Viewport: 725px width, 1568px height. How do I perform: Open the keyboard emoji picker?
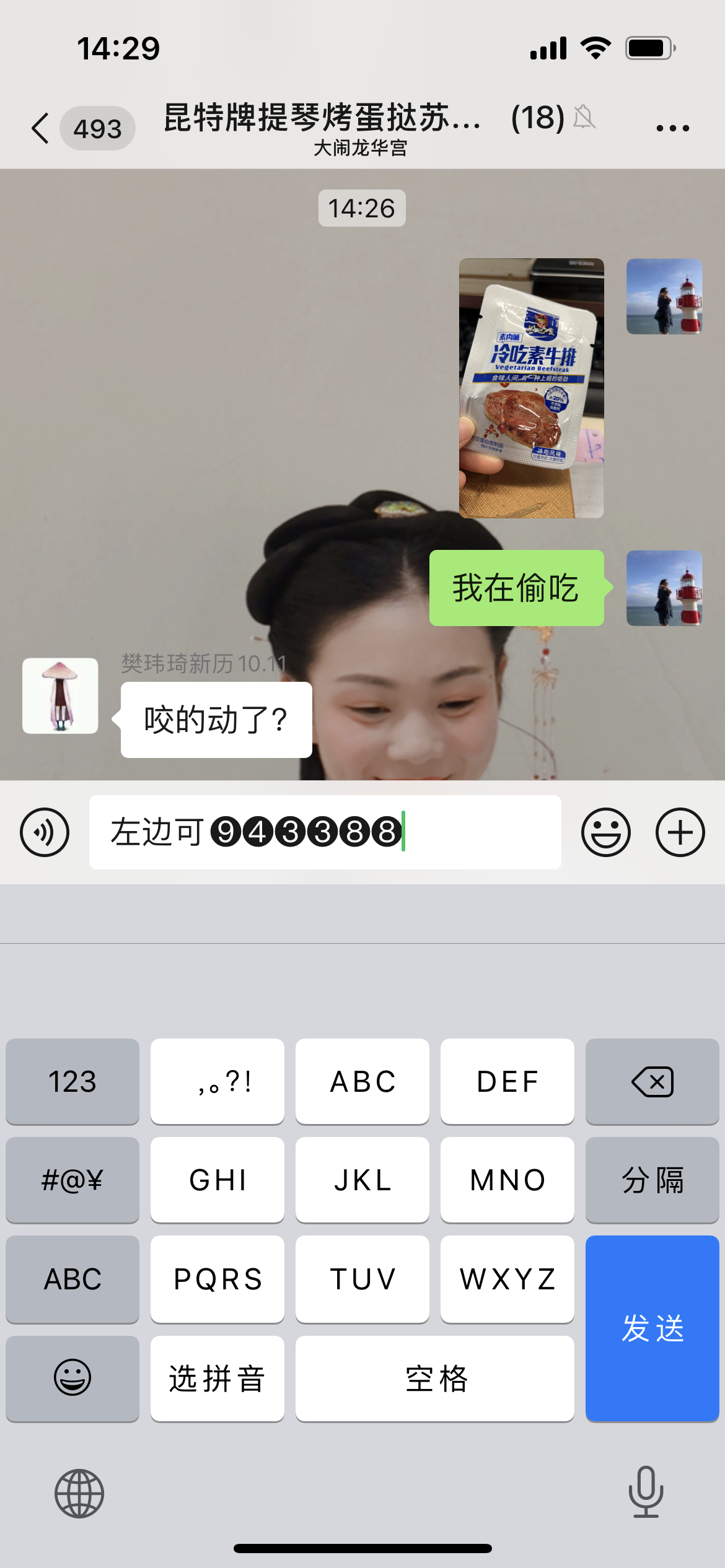72,1379
